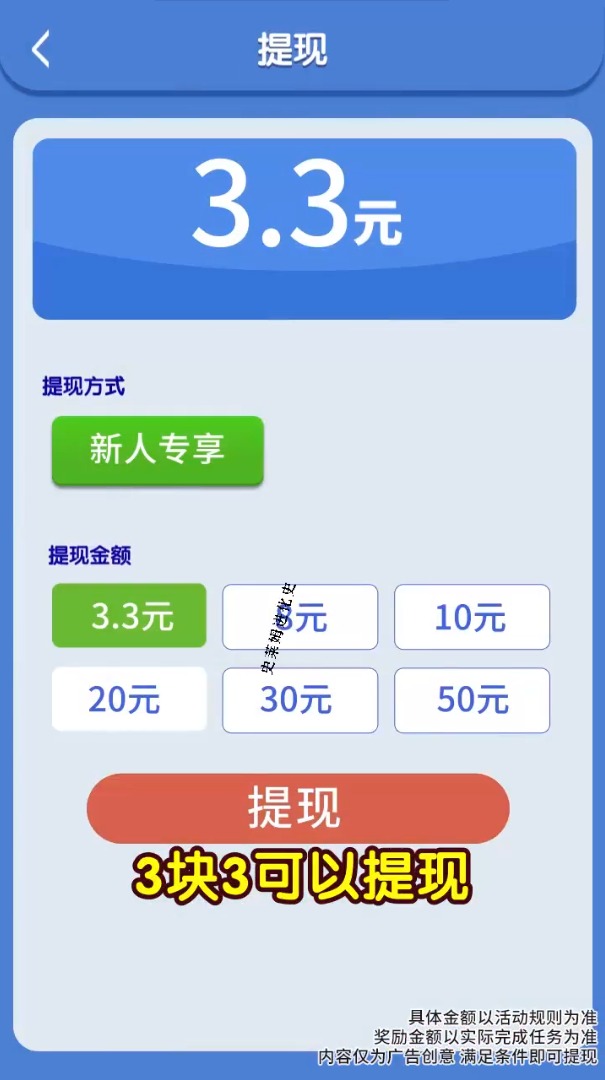Select the 新人专享 withdrawal method
This screenshot has width=605, height=1080.
tap(158, 451)
